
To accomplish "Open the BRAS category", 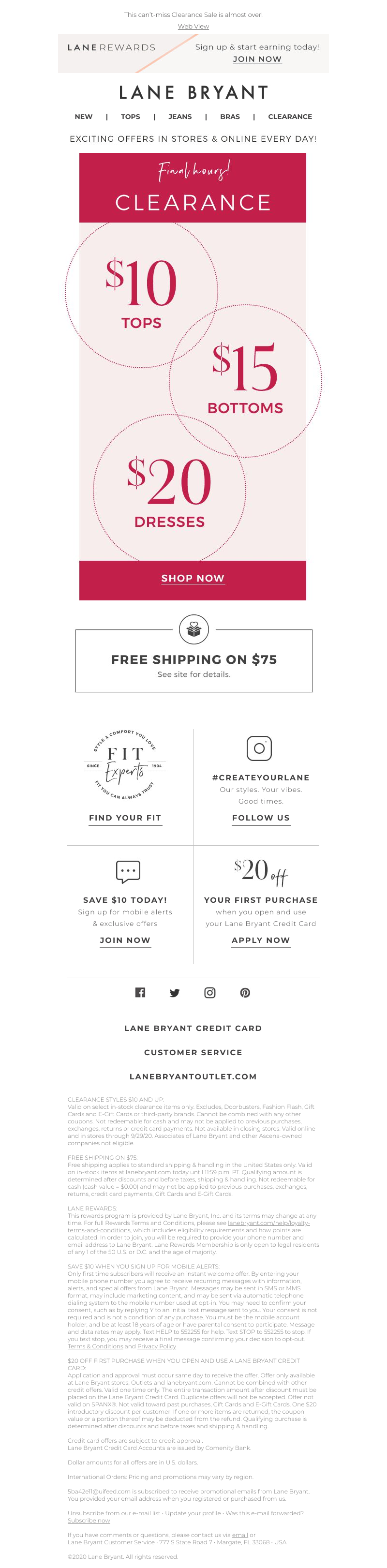I will (229, 116).
